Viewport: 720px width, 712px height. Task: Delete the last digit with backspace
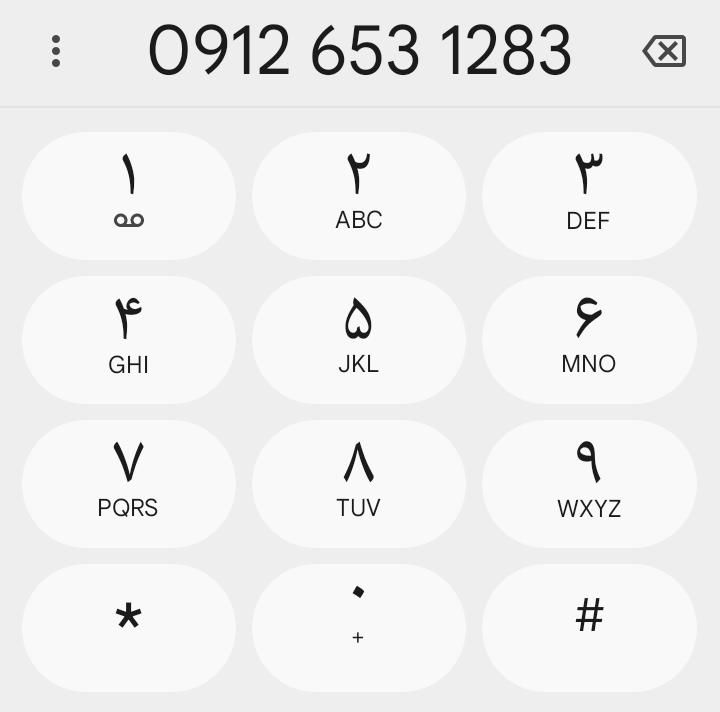[x=664, y=51]
